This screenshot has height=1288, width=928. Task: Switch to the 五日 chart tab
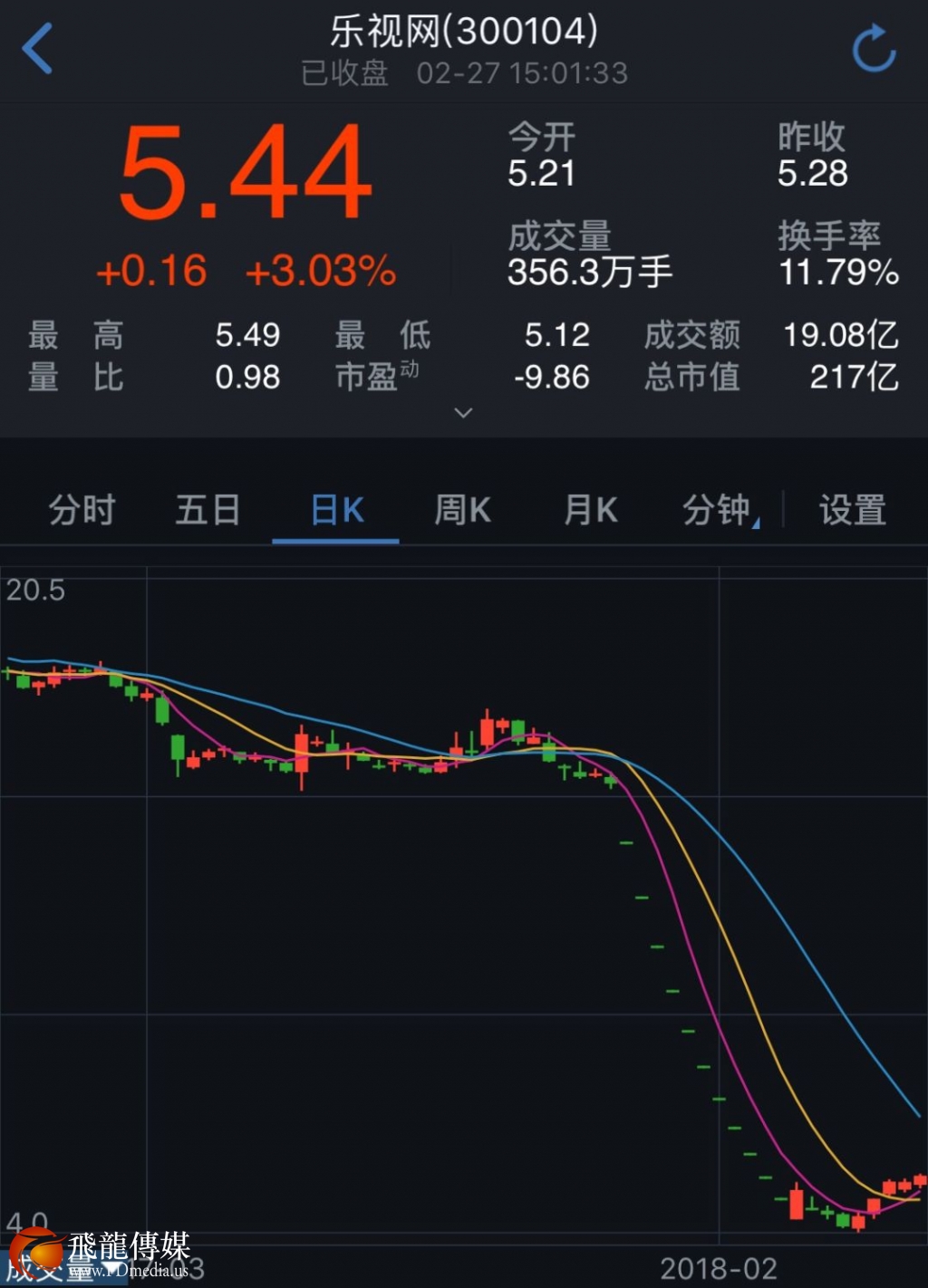208,510
